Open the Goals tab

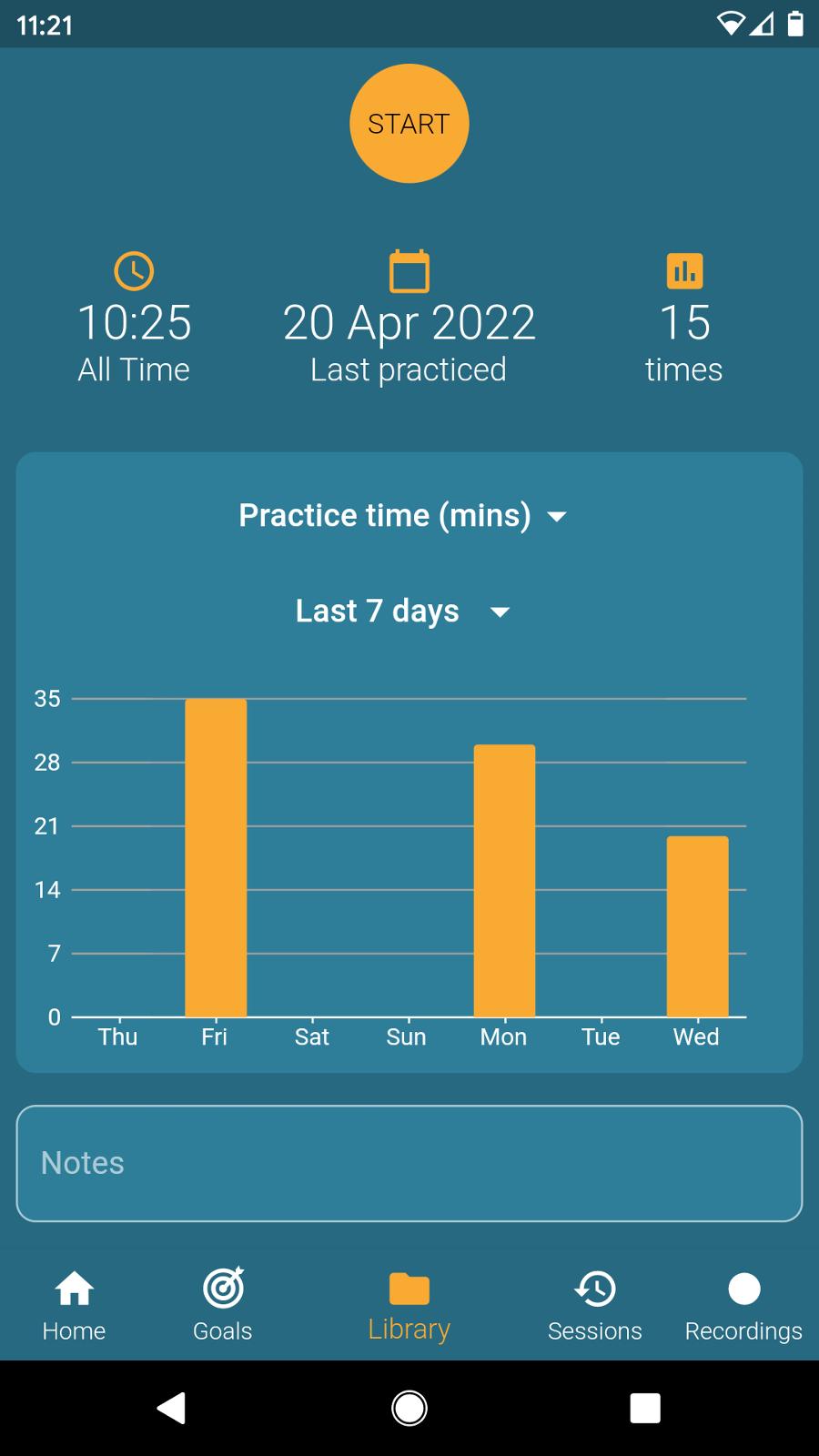[x=222, y=1308]
